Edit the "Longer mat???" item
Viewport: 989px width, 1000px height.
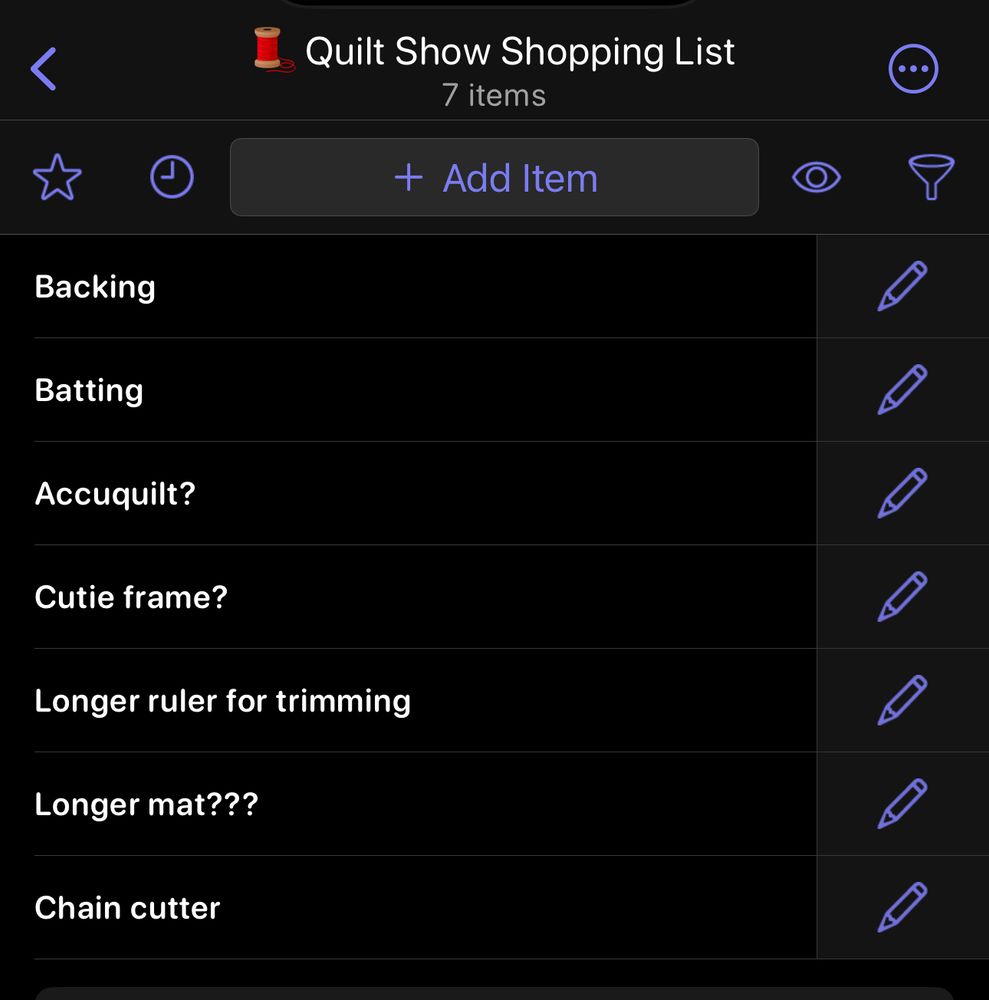pos(900,804)
